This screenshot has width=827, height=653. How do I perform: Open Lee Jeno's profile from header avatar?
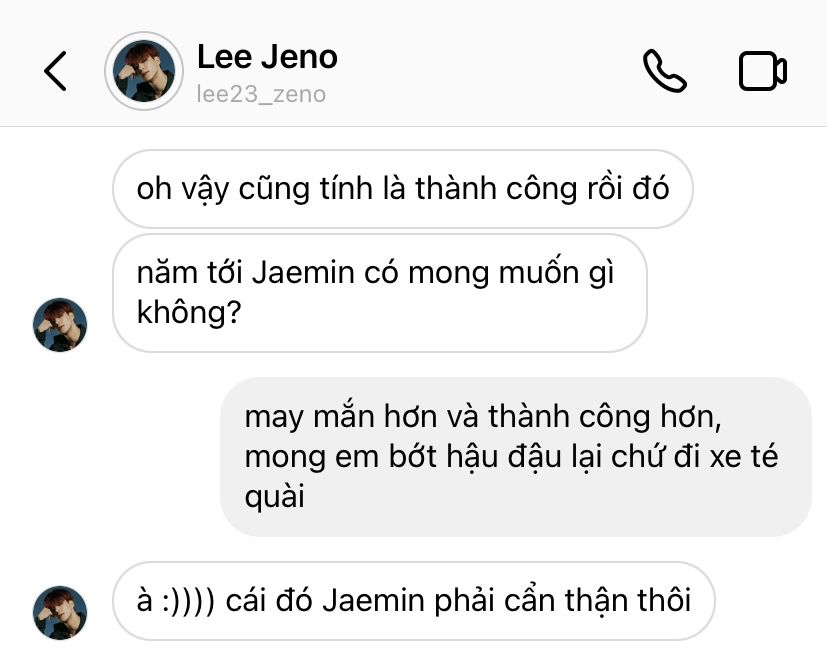pos(144,71)
